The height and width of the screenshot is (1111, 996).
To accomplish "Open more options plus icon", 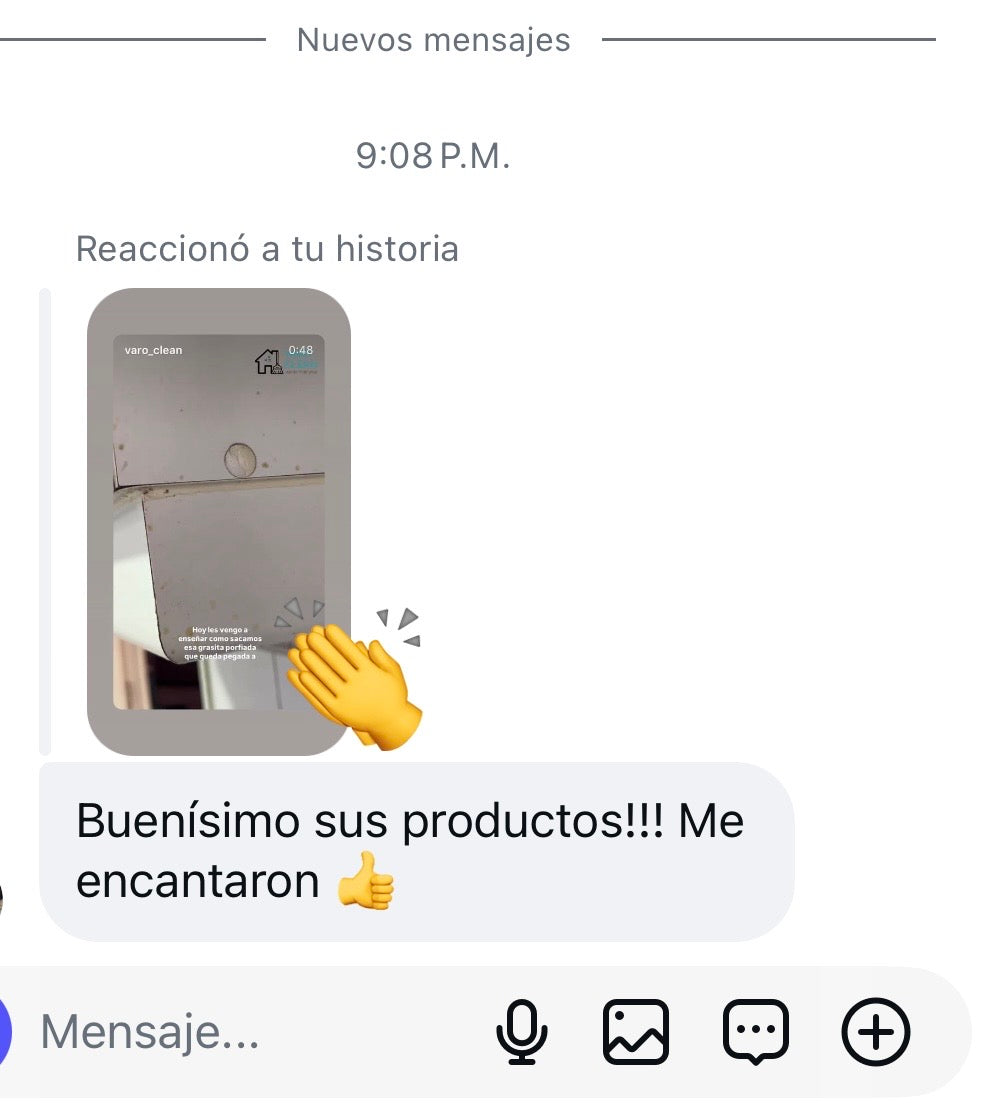I will (x=876, y=1031).
